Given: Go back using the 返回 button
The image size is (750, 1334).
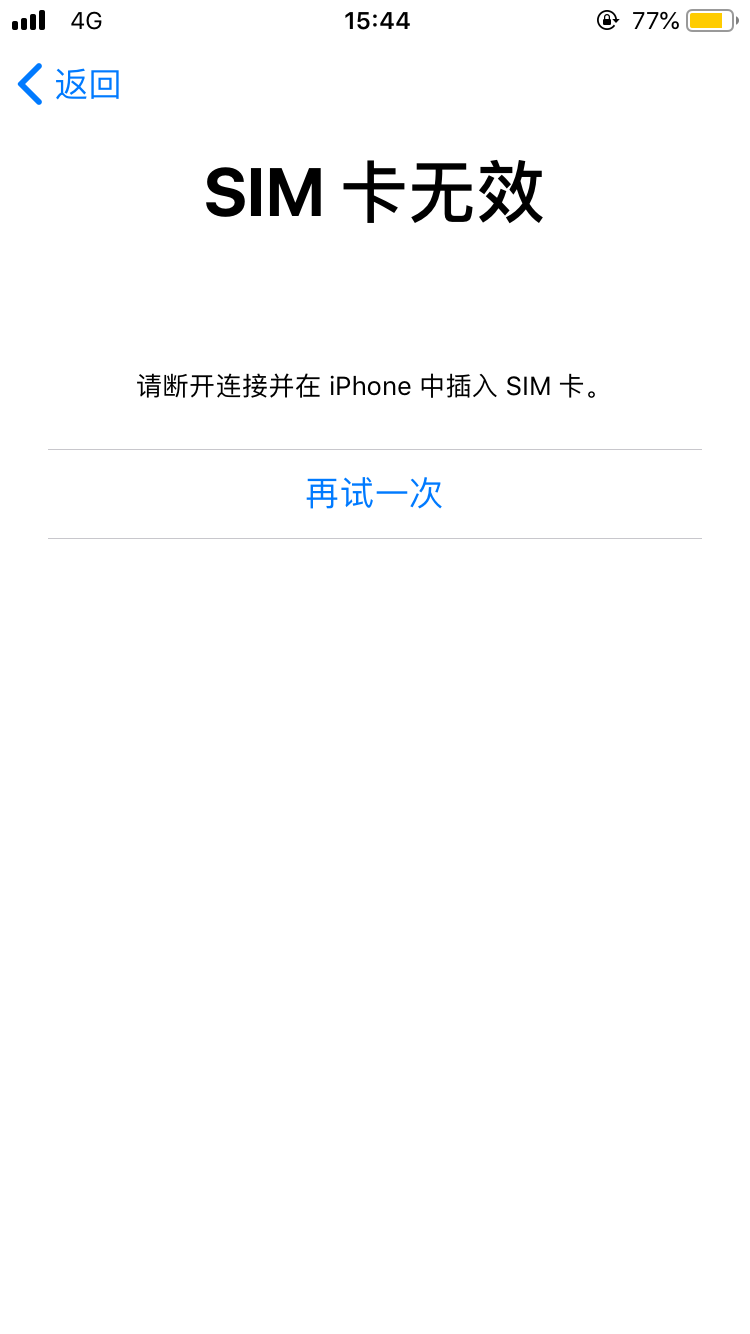Looking at the screenshot, I should [x=70, y=85].
